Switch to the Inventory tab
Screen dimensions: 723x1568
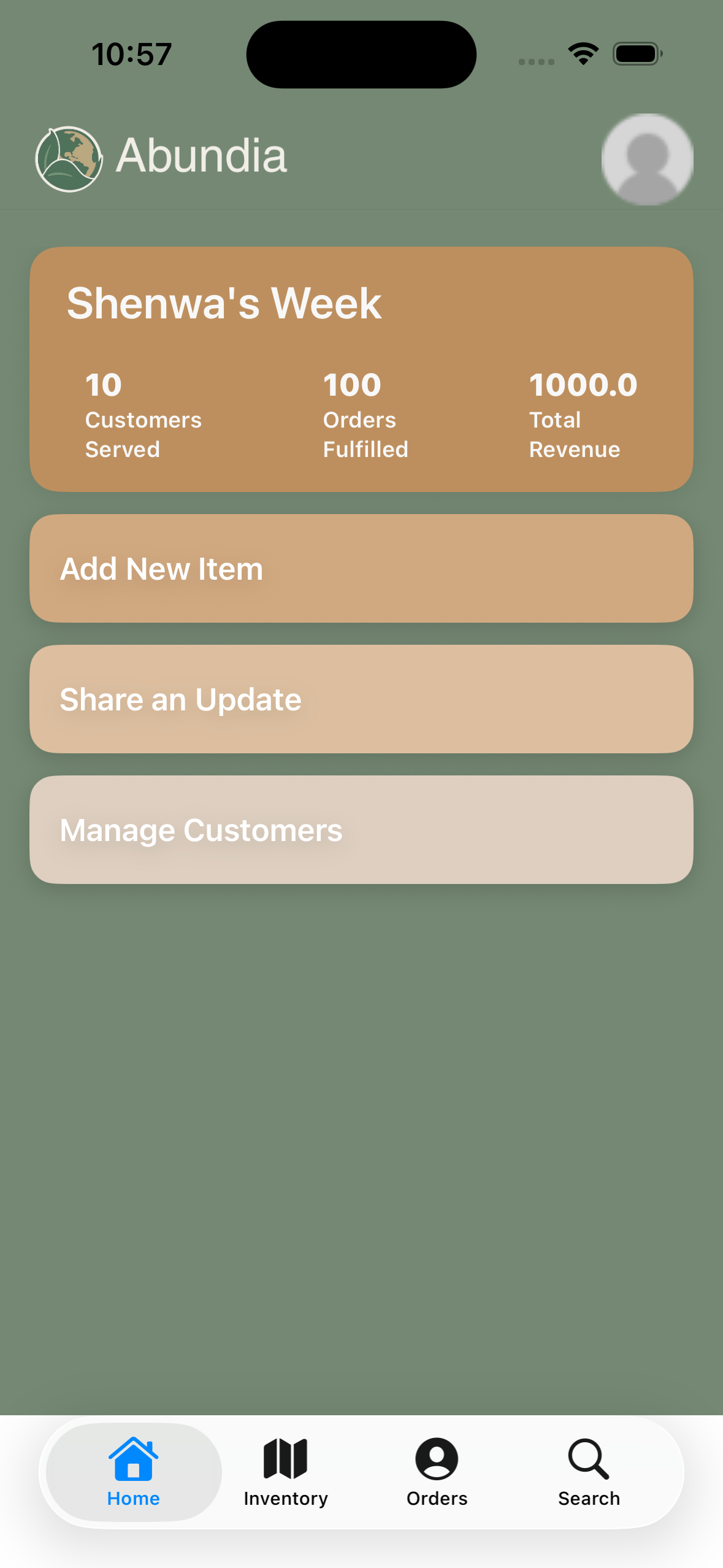(x=285, y=1472)
